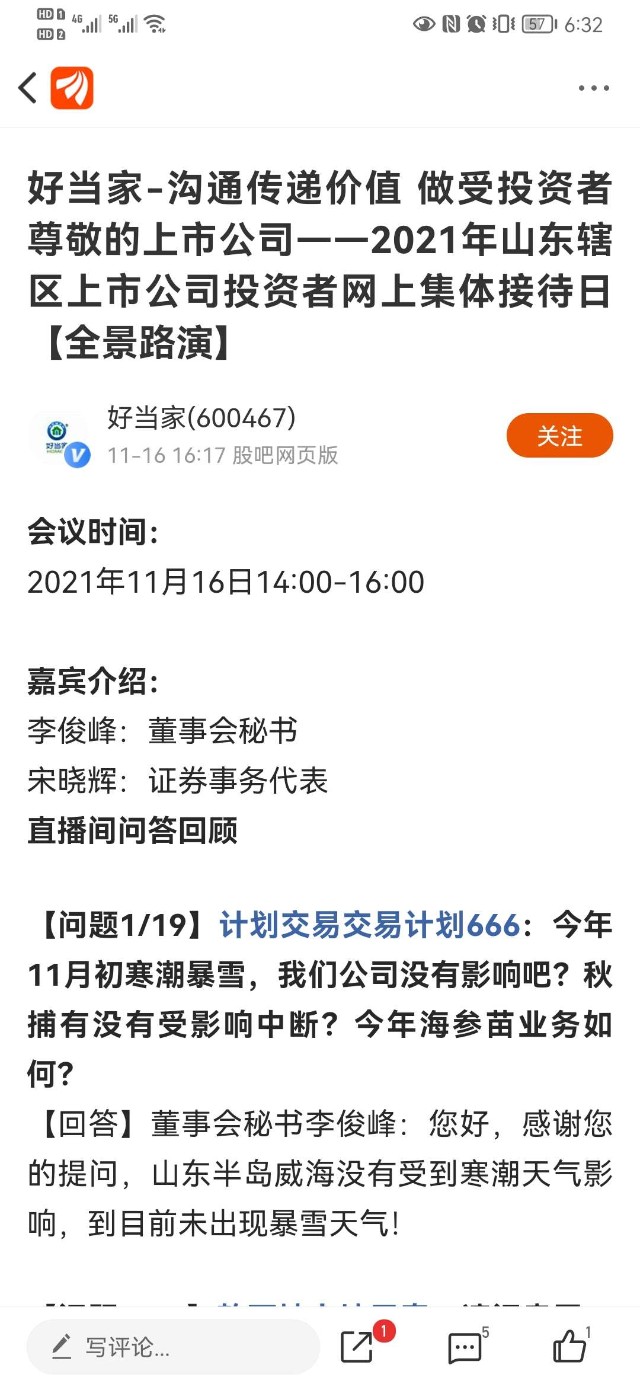Open 好当家(600467) author profile

point(201,418)
